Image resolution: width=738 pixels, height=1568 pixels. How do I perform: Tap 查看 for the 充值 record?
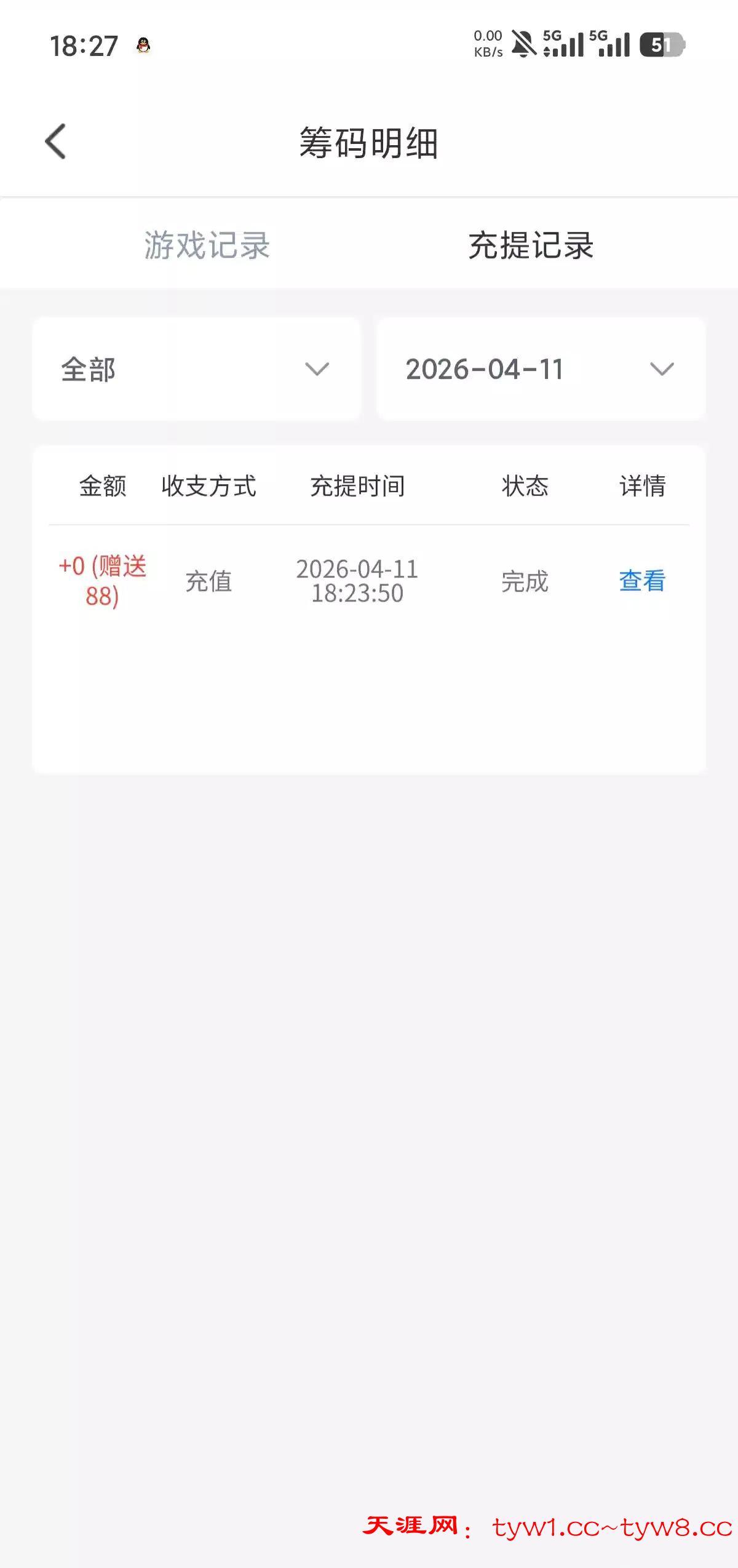(642, 581)
